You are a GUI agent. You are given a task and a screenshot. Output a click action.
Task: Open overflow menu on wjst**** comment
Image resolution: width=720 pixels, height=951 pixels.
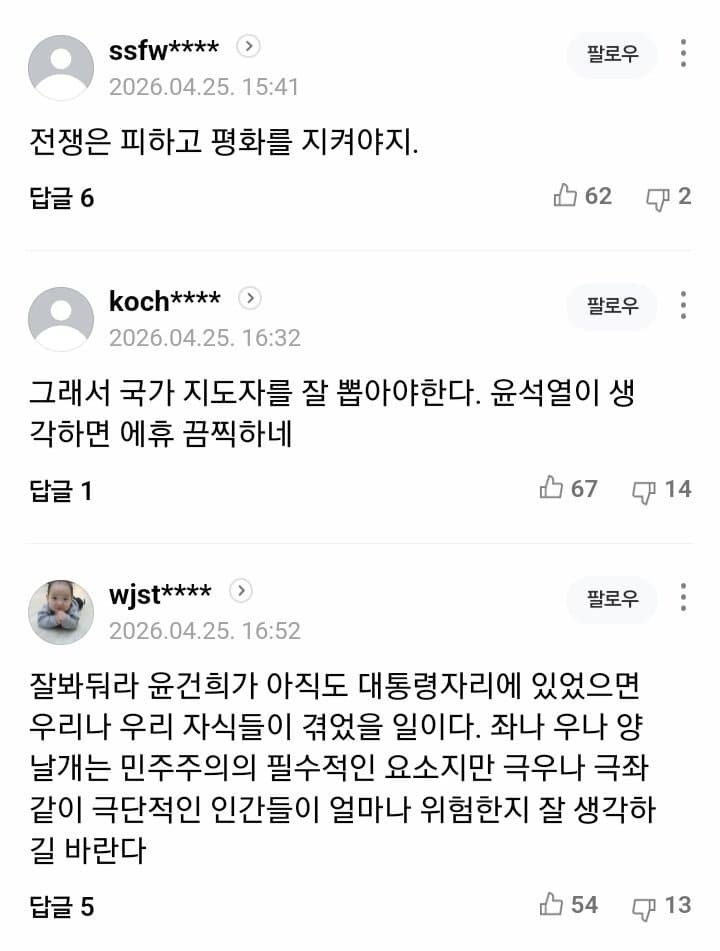(x=684, y=598)
